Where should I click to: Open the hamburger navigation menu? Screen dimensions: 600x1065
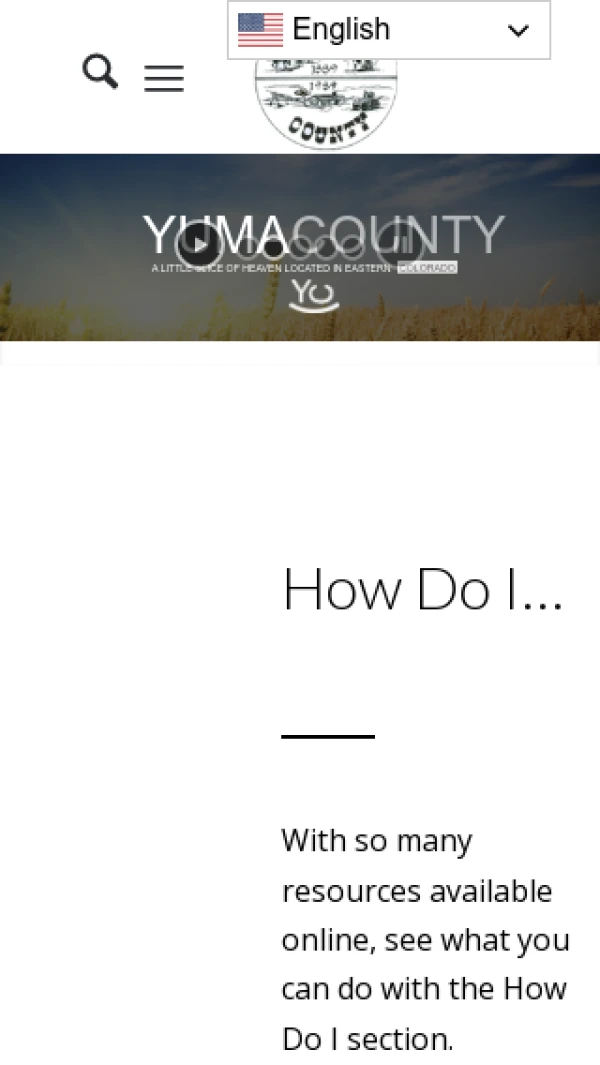pos(164,79)
